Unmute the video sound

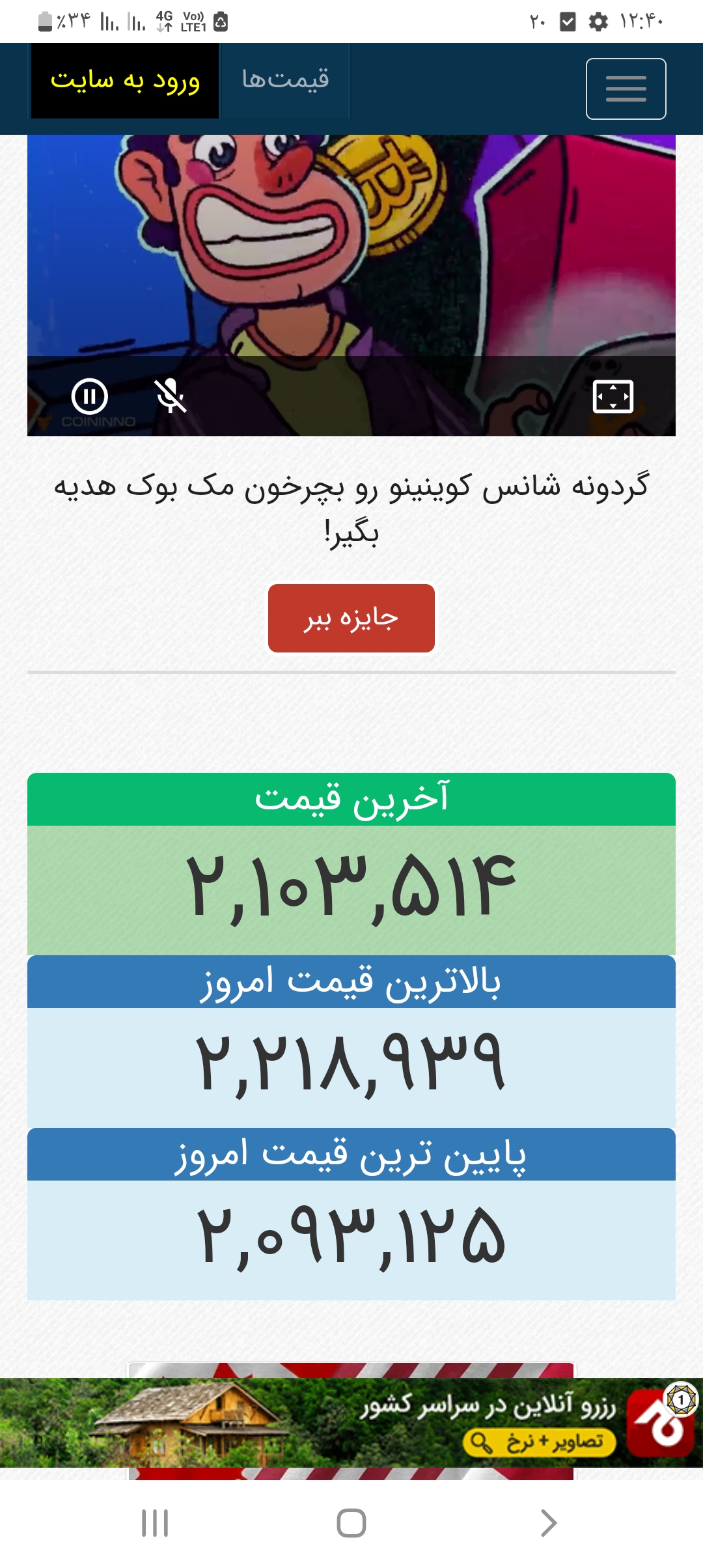[x=170, y=396]
